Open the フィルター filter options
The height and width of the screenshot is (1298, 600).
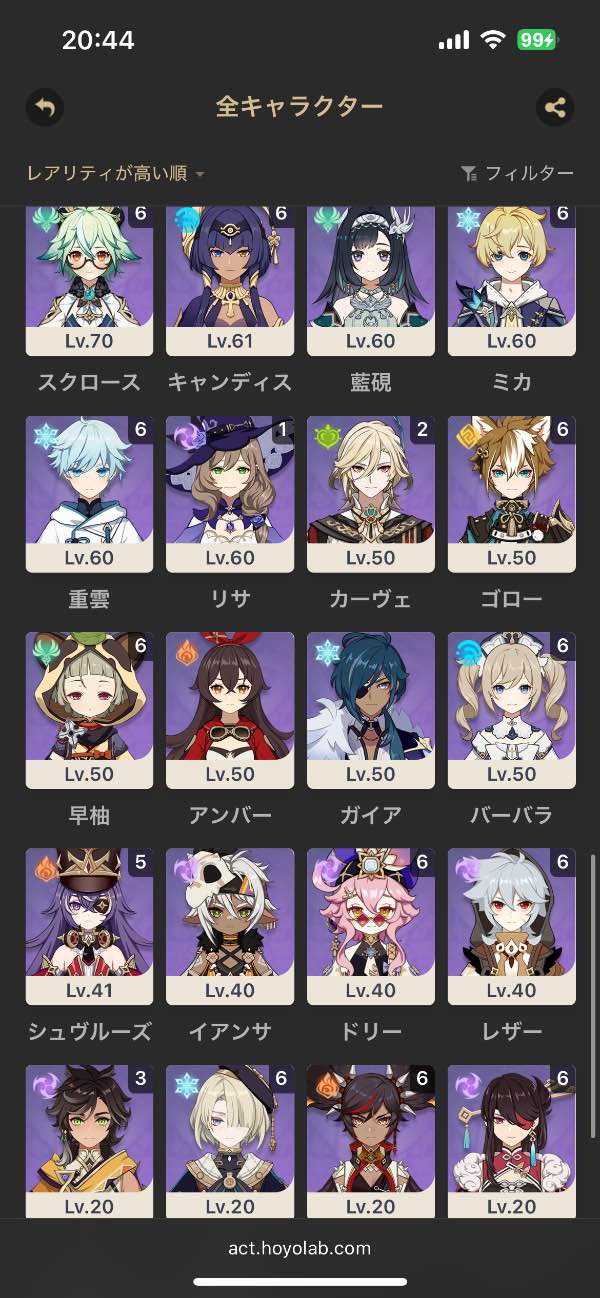[517, 174]
